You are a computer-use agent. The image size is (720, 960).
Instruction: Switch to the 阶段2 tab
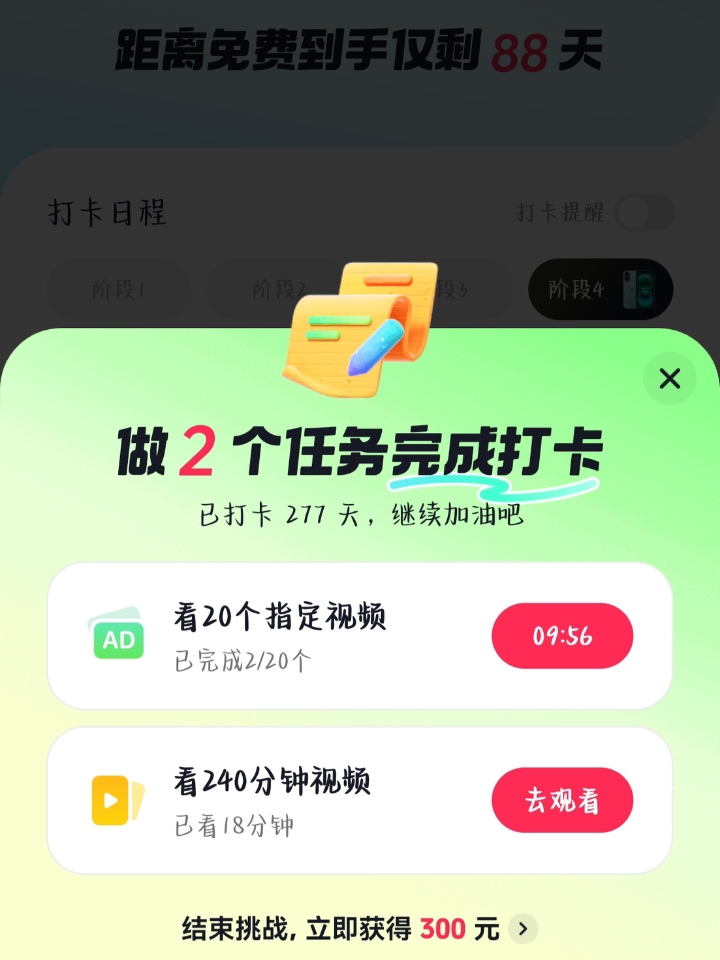click(x=279, y=289)
